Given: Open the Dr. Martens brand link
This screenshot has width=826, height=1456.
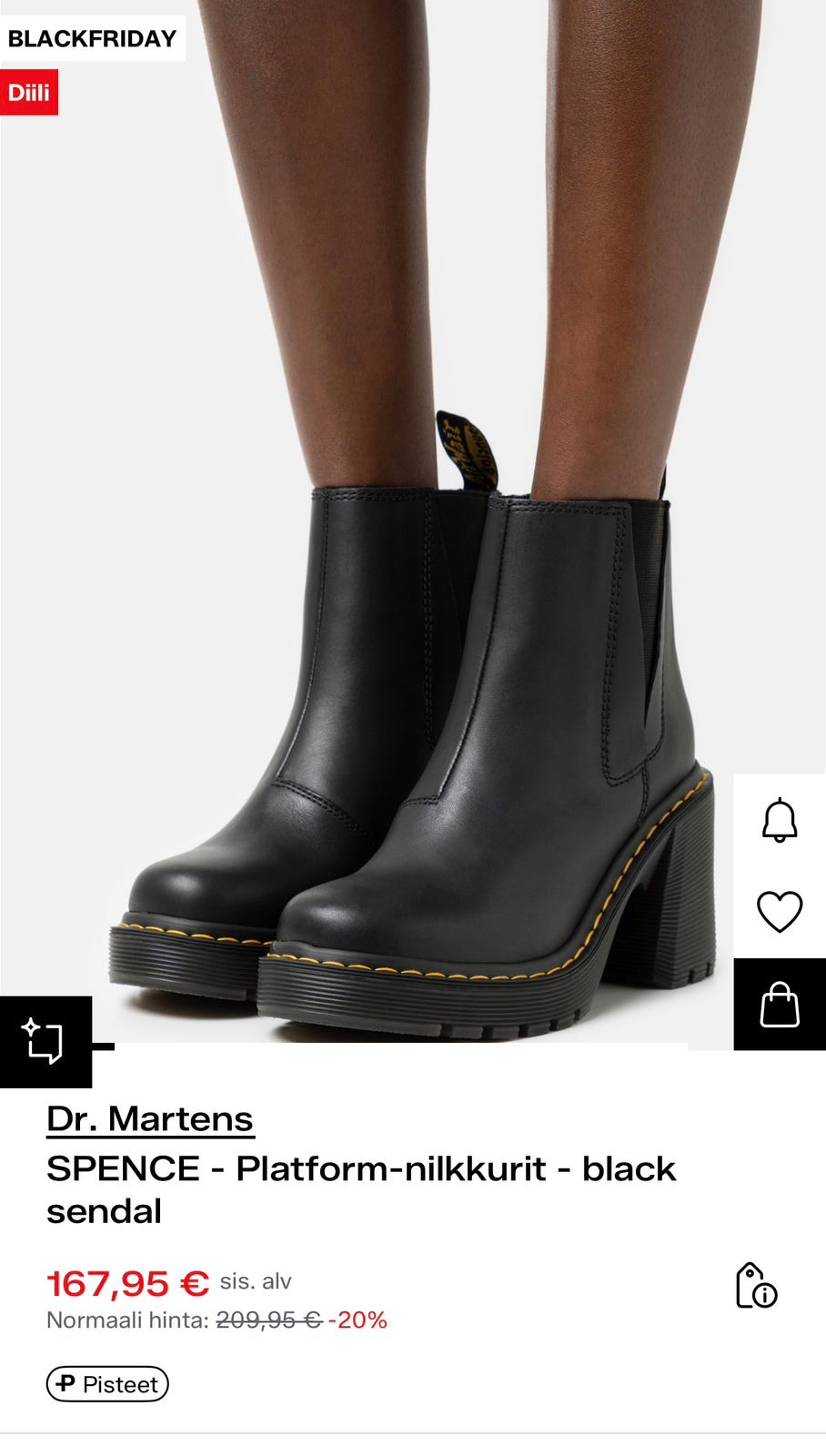Looking at the screenshot, I should (150, 1118).
